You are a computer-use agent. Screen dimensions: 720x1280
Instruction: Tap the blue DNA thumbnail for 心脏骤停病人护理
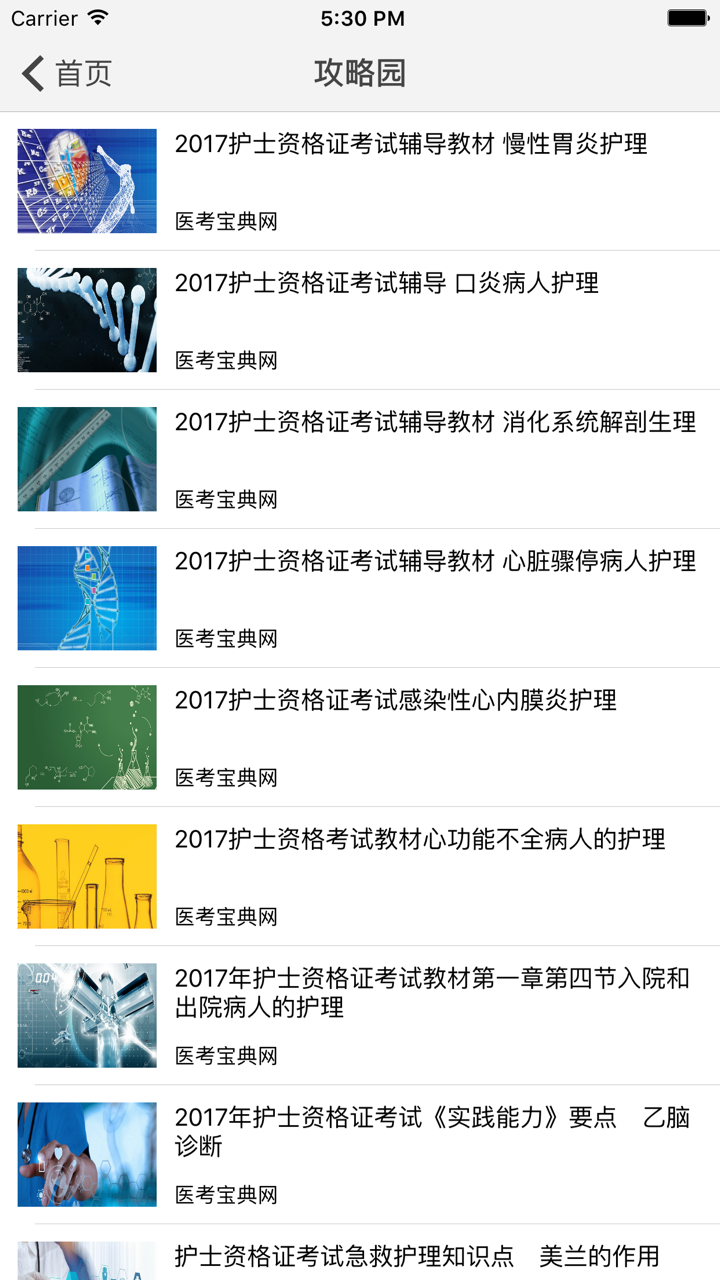pos(86,597)
